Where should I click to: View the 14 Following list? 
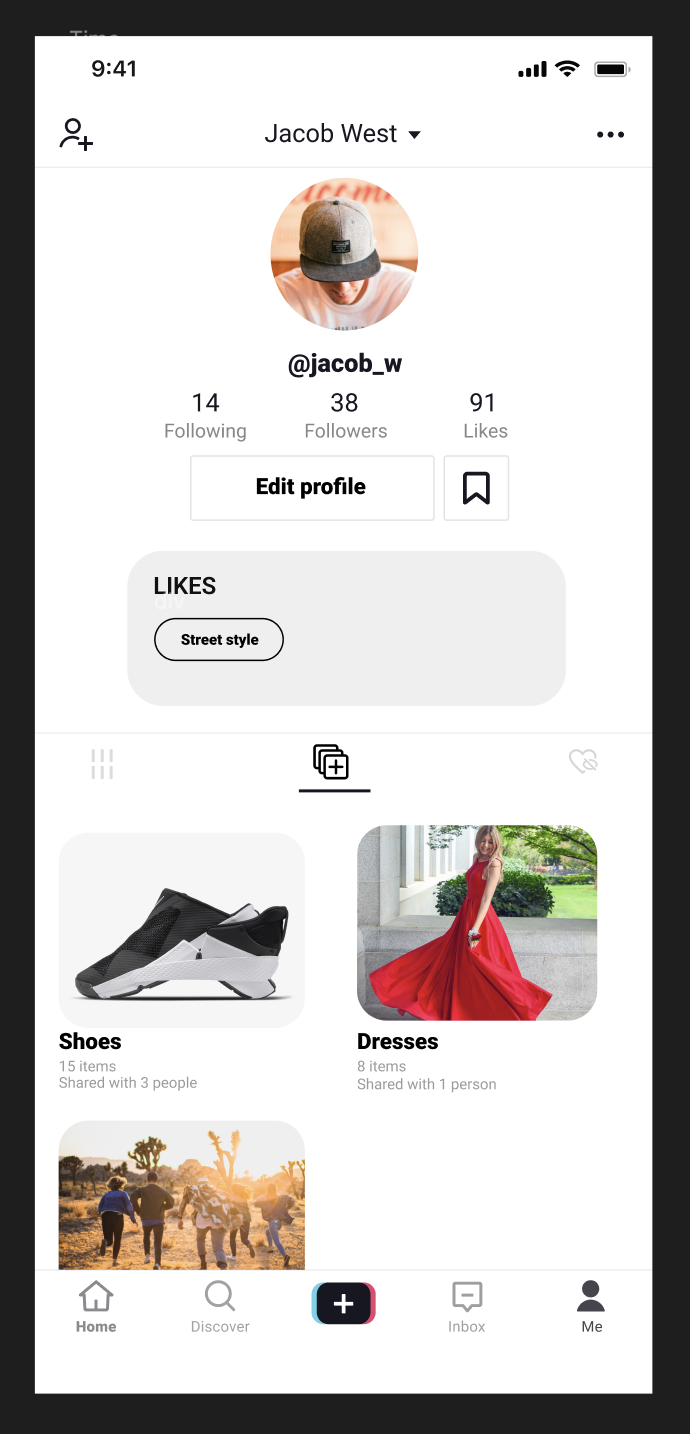point(205,416)
